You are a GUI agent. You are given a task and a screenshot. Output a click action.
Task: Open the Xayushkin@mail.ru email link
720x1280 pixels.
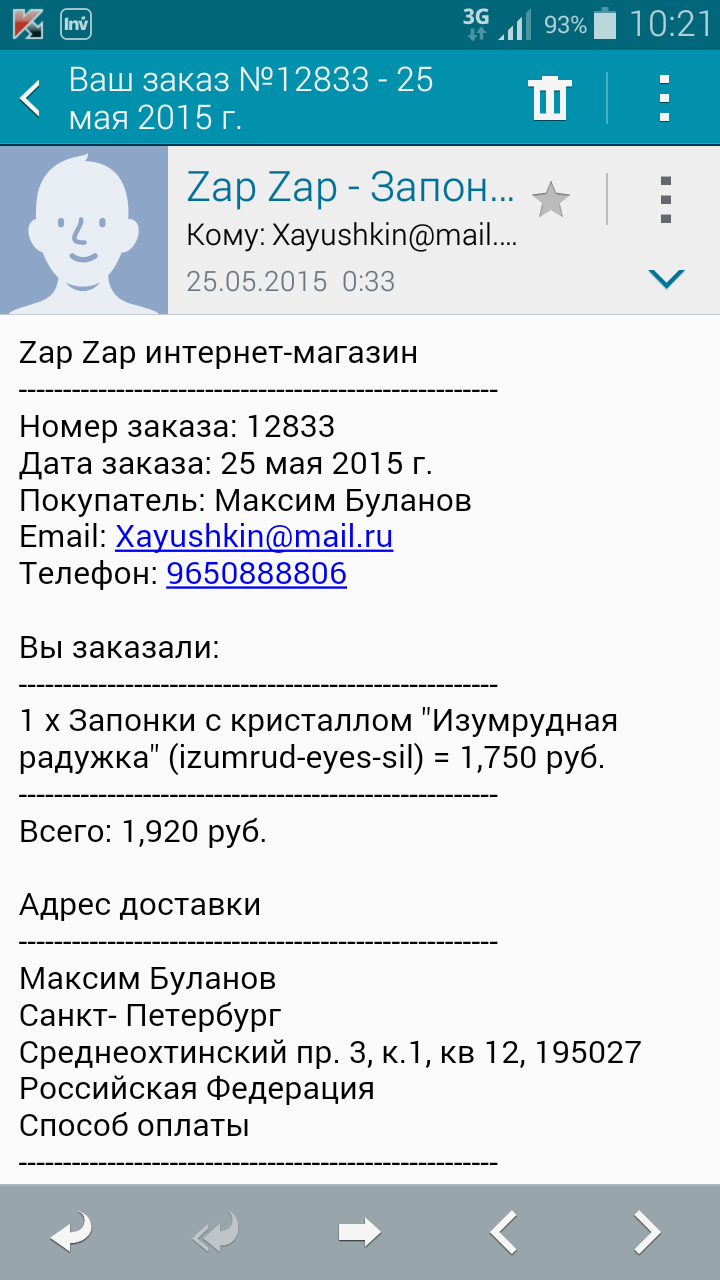click(x=254, y=537)
